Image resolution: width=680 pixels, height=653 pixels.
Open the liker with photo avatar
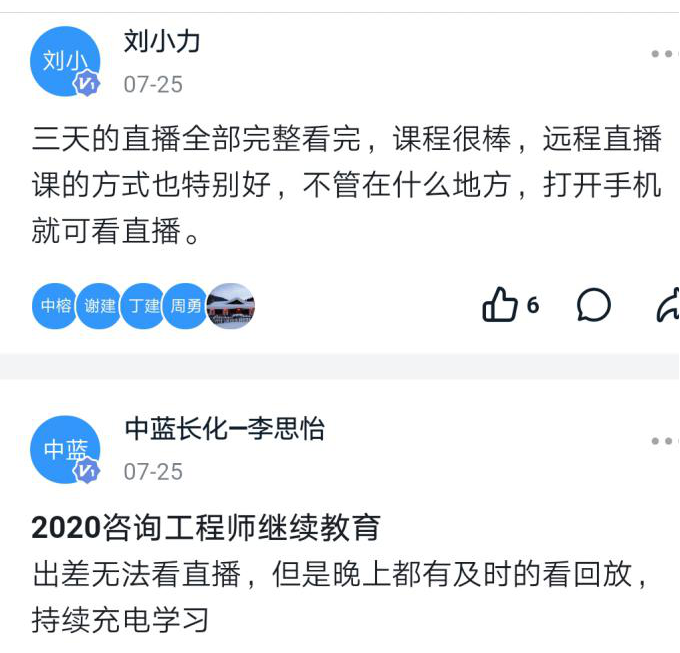pos(230,306)
